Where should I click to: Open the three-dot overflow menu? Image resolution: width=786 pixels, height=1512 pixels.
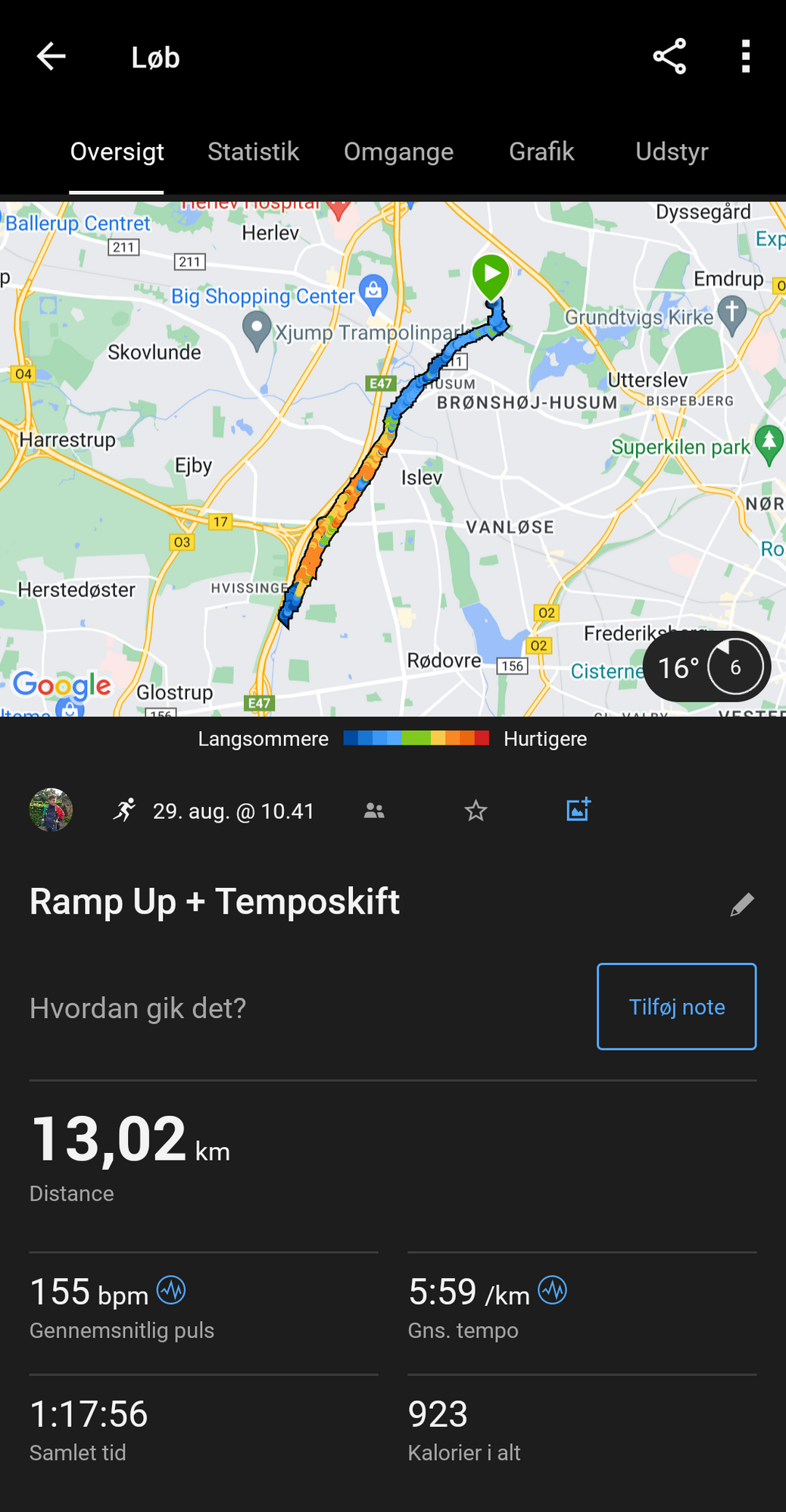[746, 57]
